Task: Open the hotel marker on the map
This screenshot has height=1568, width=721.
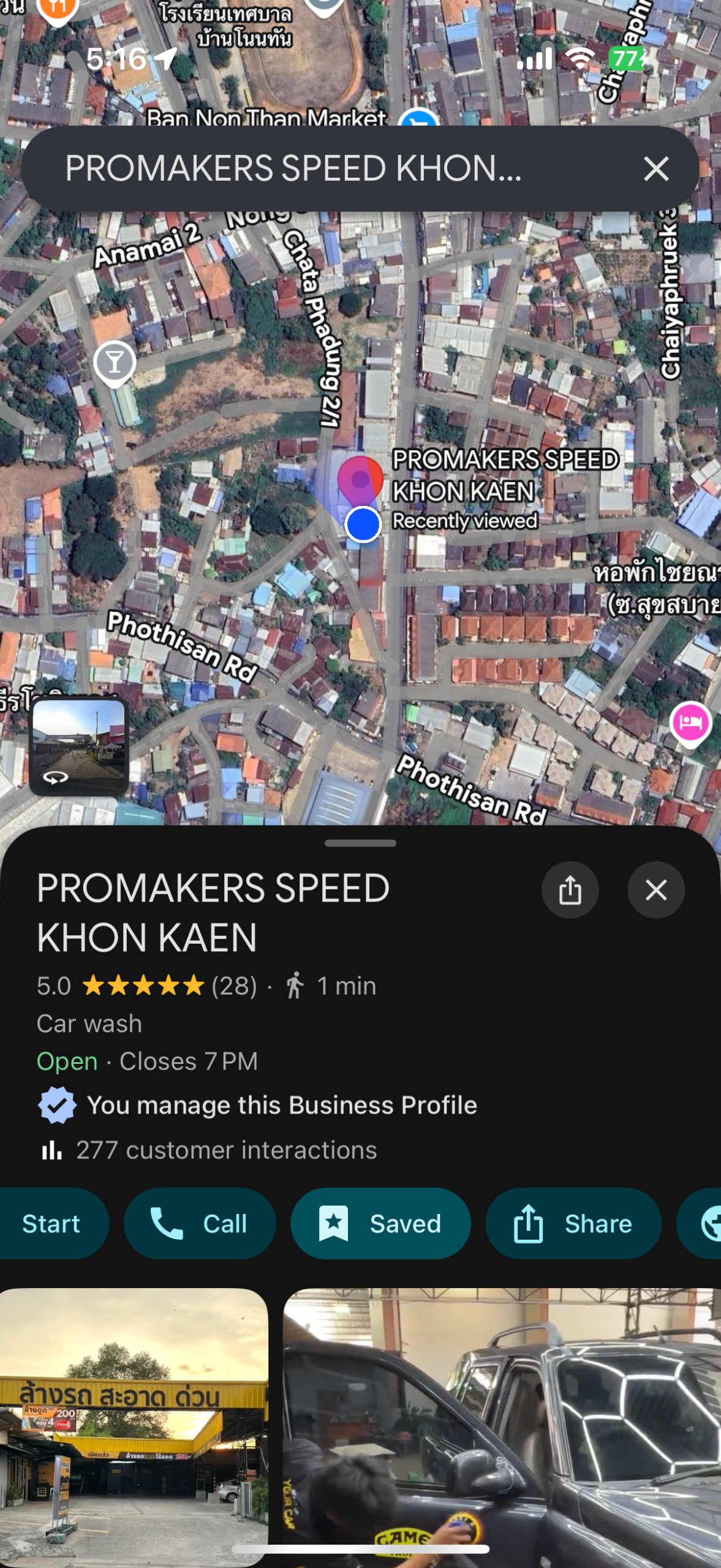Action: click(690, 723)
